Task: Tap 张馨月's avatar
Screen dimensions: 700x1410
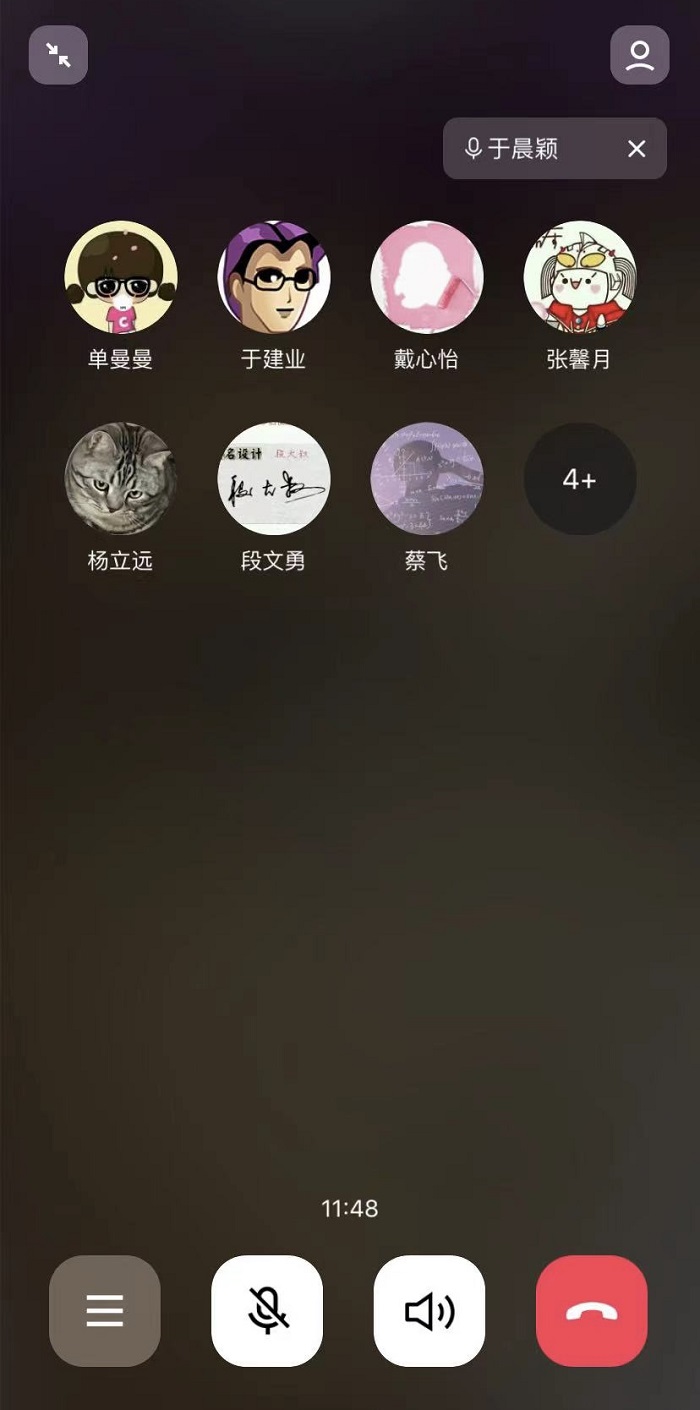Action: point(580,277)
